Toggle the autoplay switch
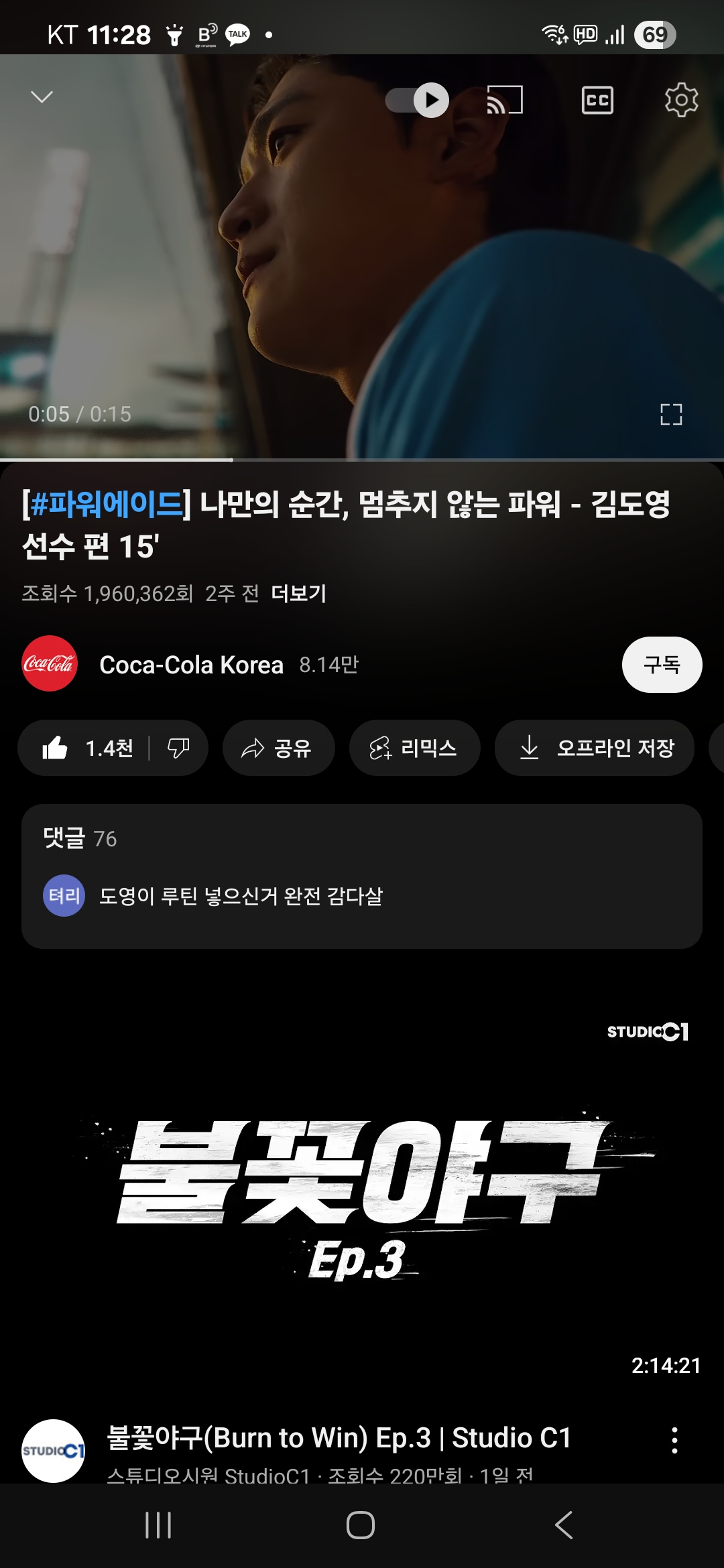Screen dimensions: 724x1568 tap(417, 101)
